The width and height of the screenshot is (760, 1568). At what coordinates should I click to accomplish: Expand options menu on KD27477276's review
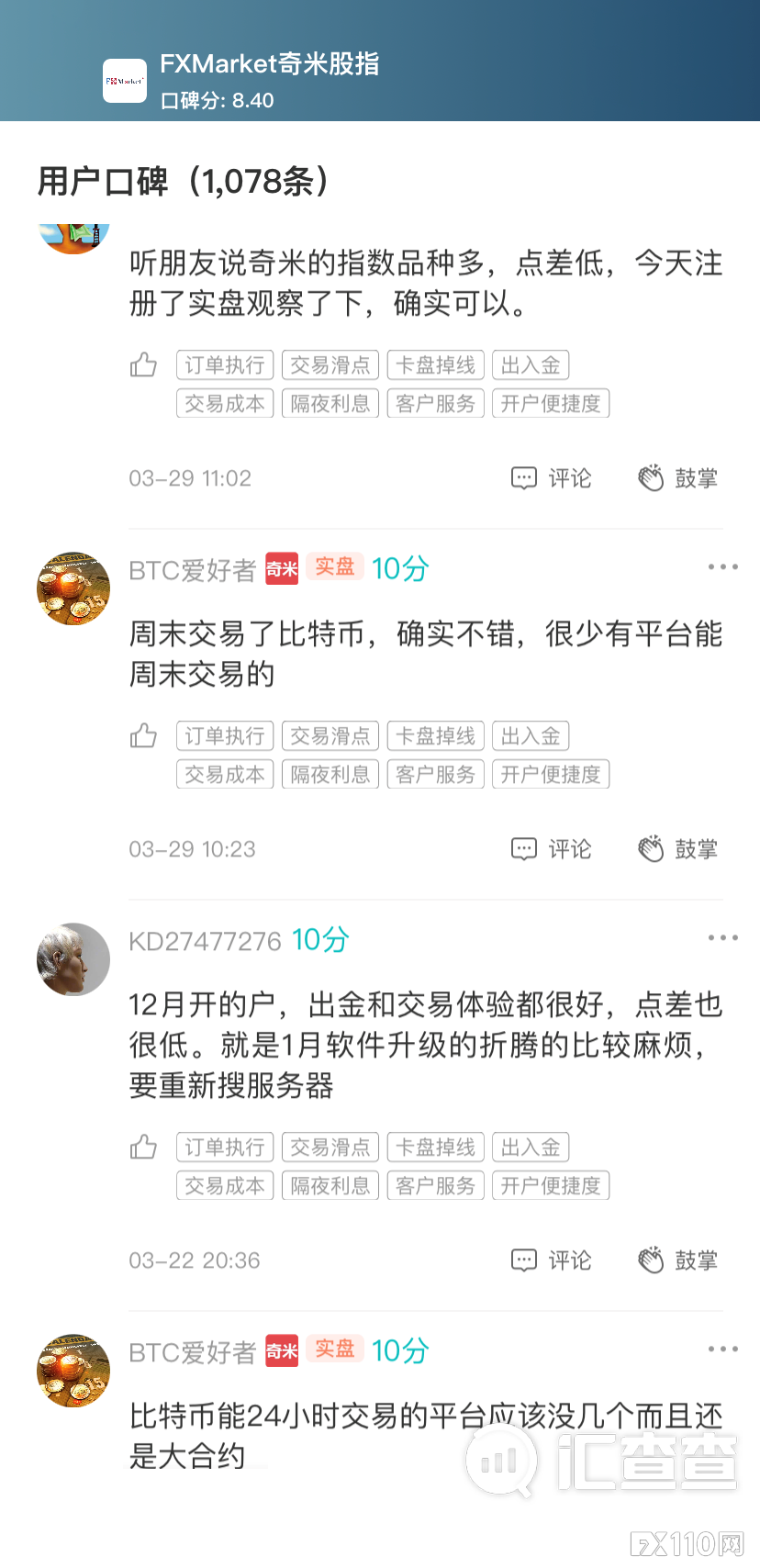click(723, 937)
